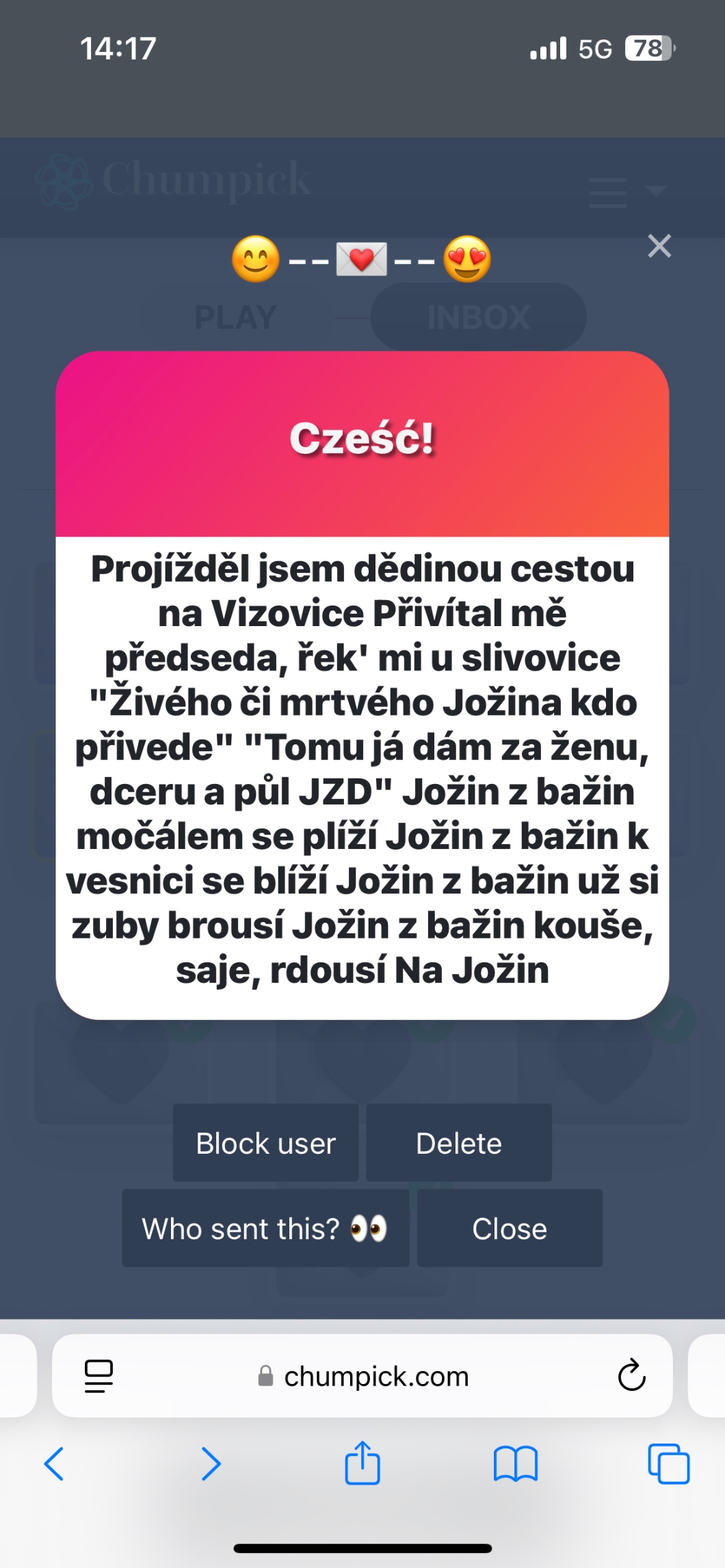Screen dimensions: 725x1568
Task: Dismiss the message popup with the X
Action: 659,246
